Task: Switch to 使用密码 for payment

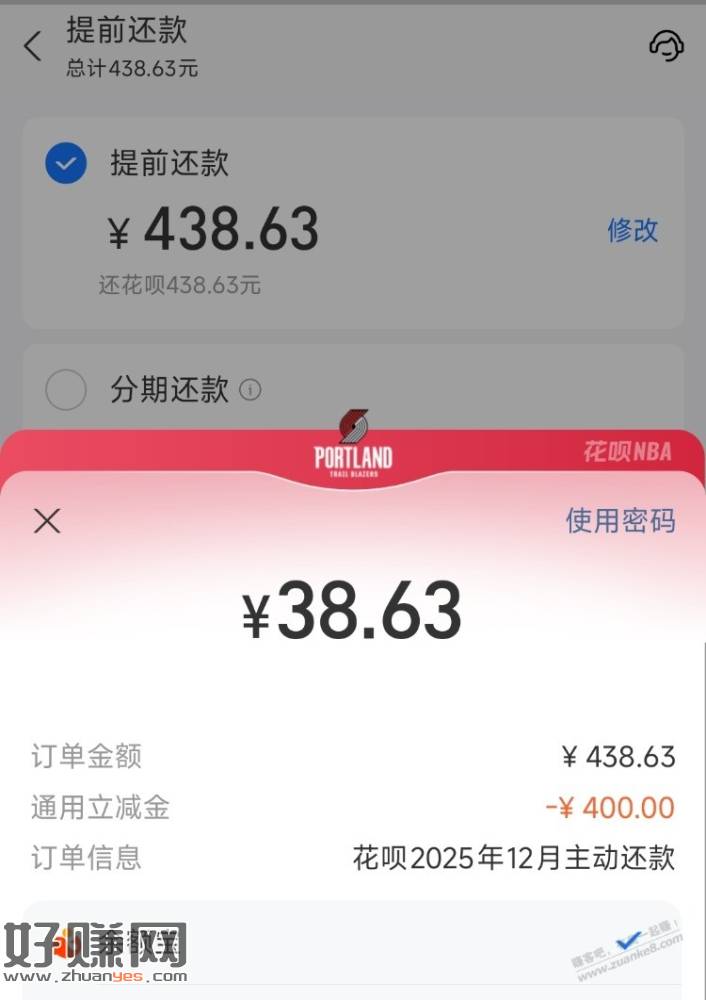Action: pos(620,520)
